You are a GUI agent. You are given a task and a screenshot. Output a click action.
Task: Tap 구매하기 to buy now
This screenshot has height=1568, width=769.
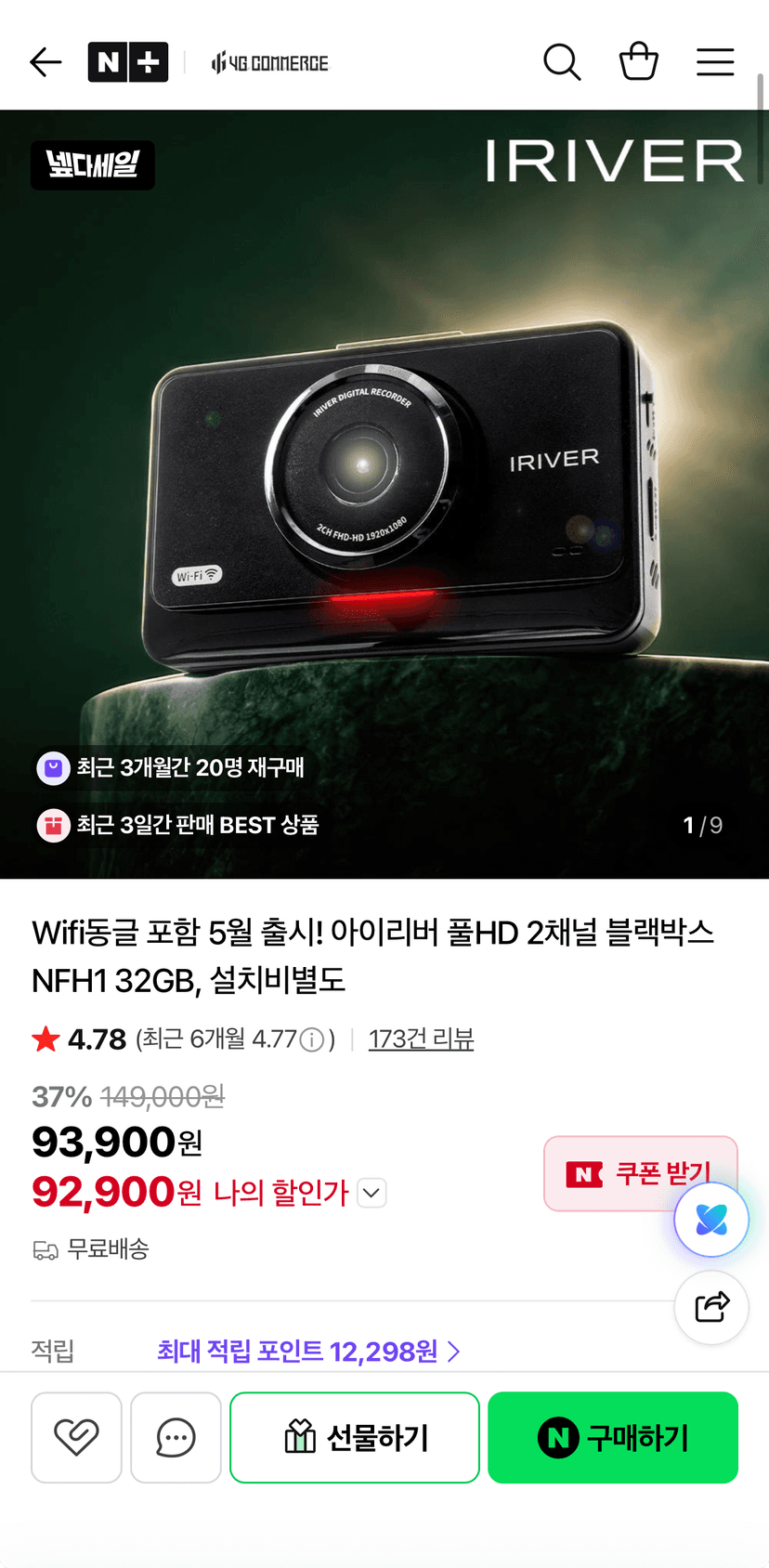(613, 1437)
